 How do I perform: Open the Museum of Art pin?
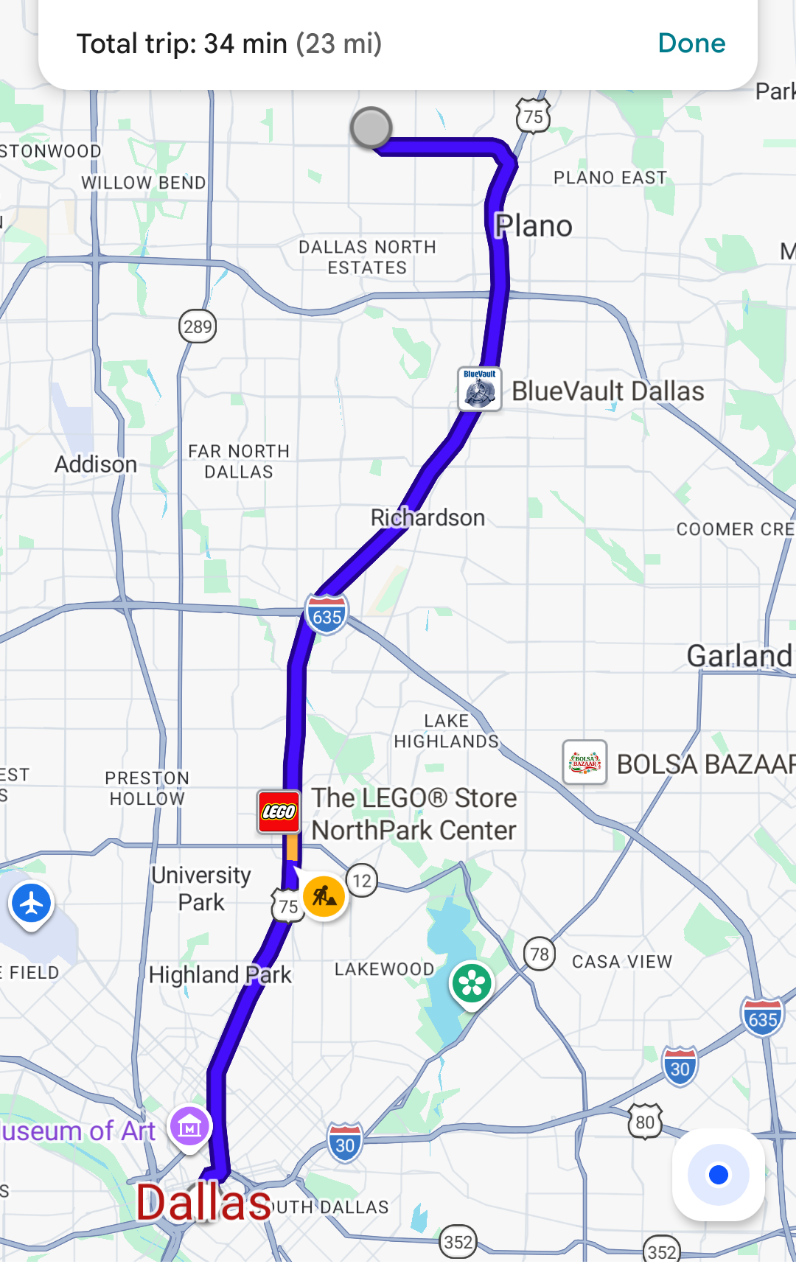[188, 1127]
